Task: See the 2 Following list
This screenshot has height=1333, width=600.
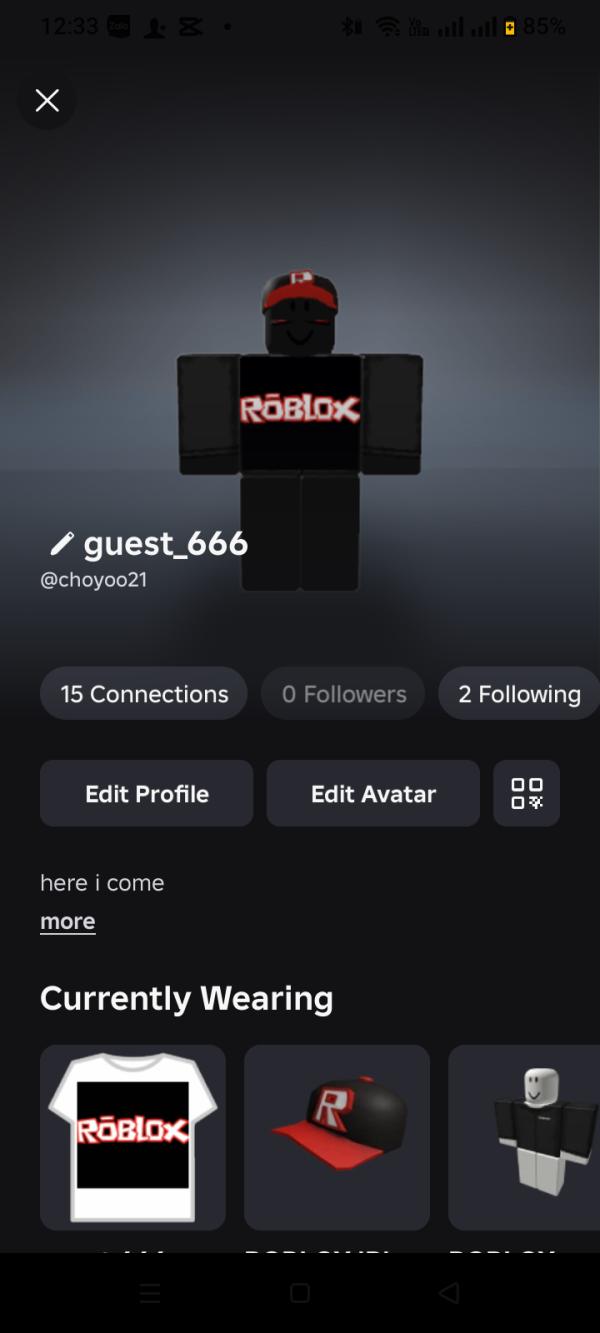Action: pyautogui.click(x=518, y=693)
